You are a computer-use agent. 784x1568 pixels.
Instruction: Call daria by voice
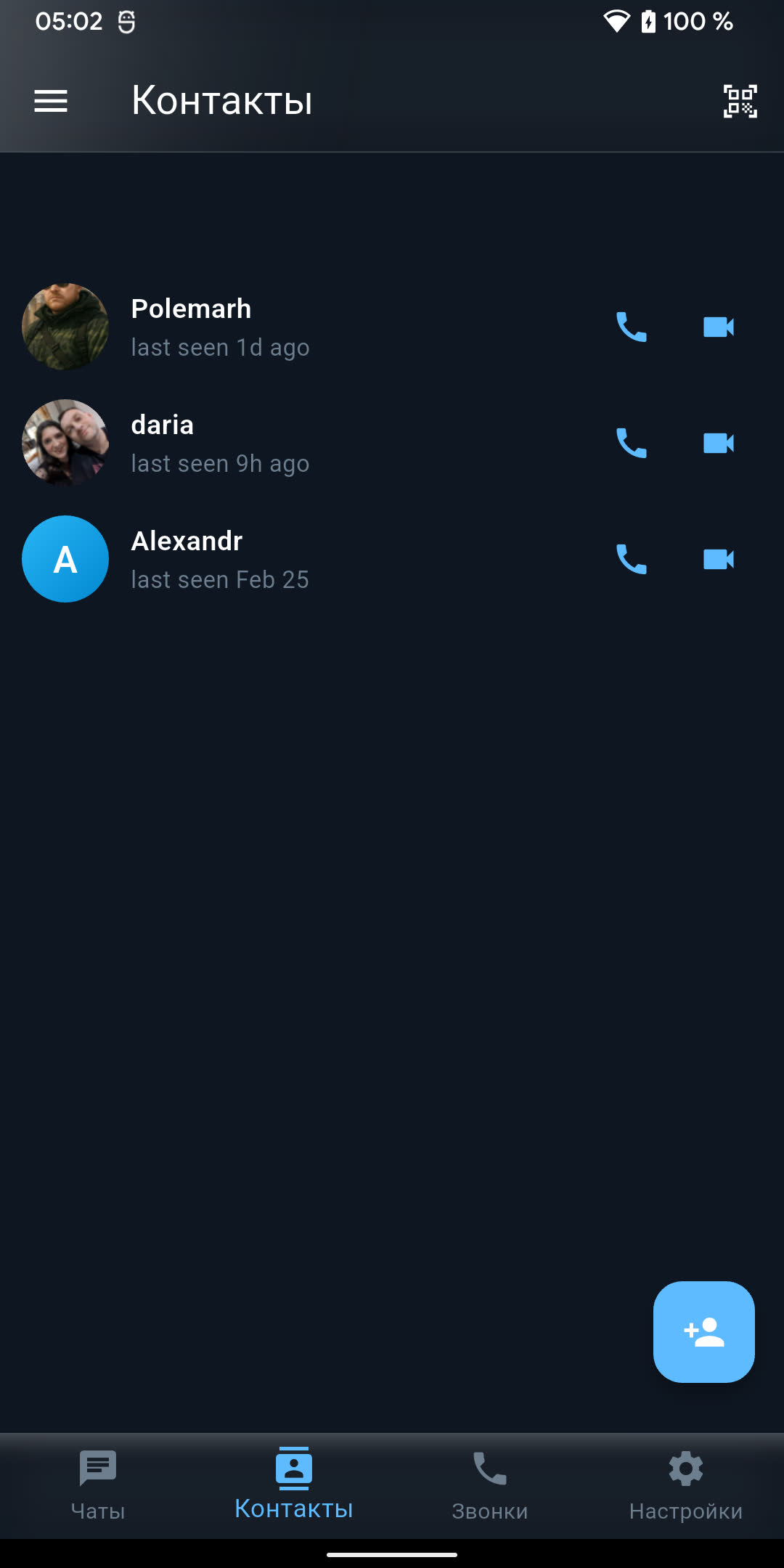[631, 444]
